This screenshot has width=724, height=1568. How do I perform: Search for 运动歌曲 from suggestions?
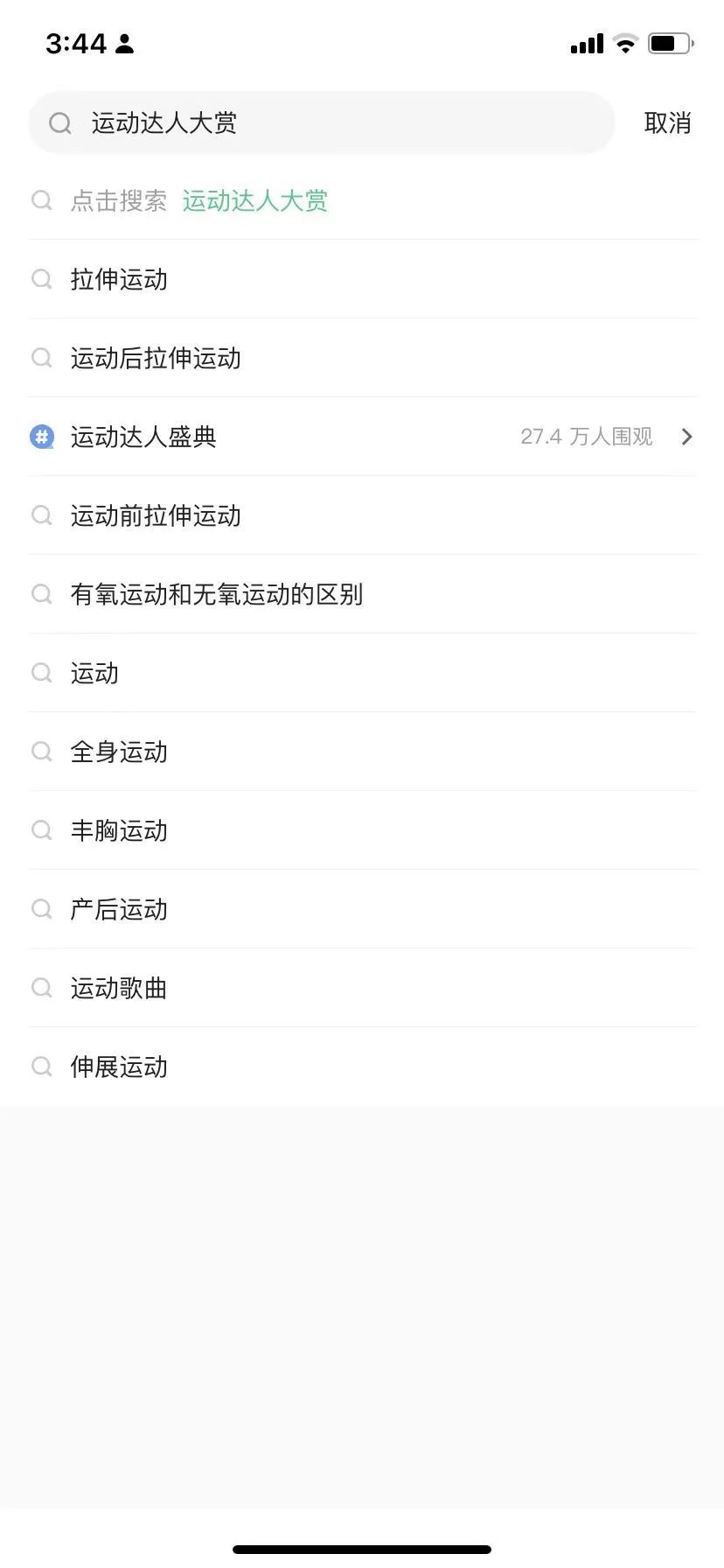[119, 989]
